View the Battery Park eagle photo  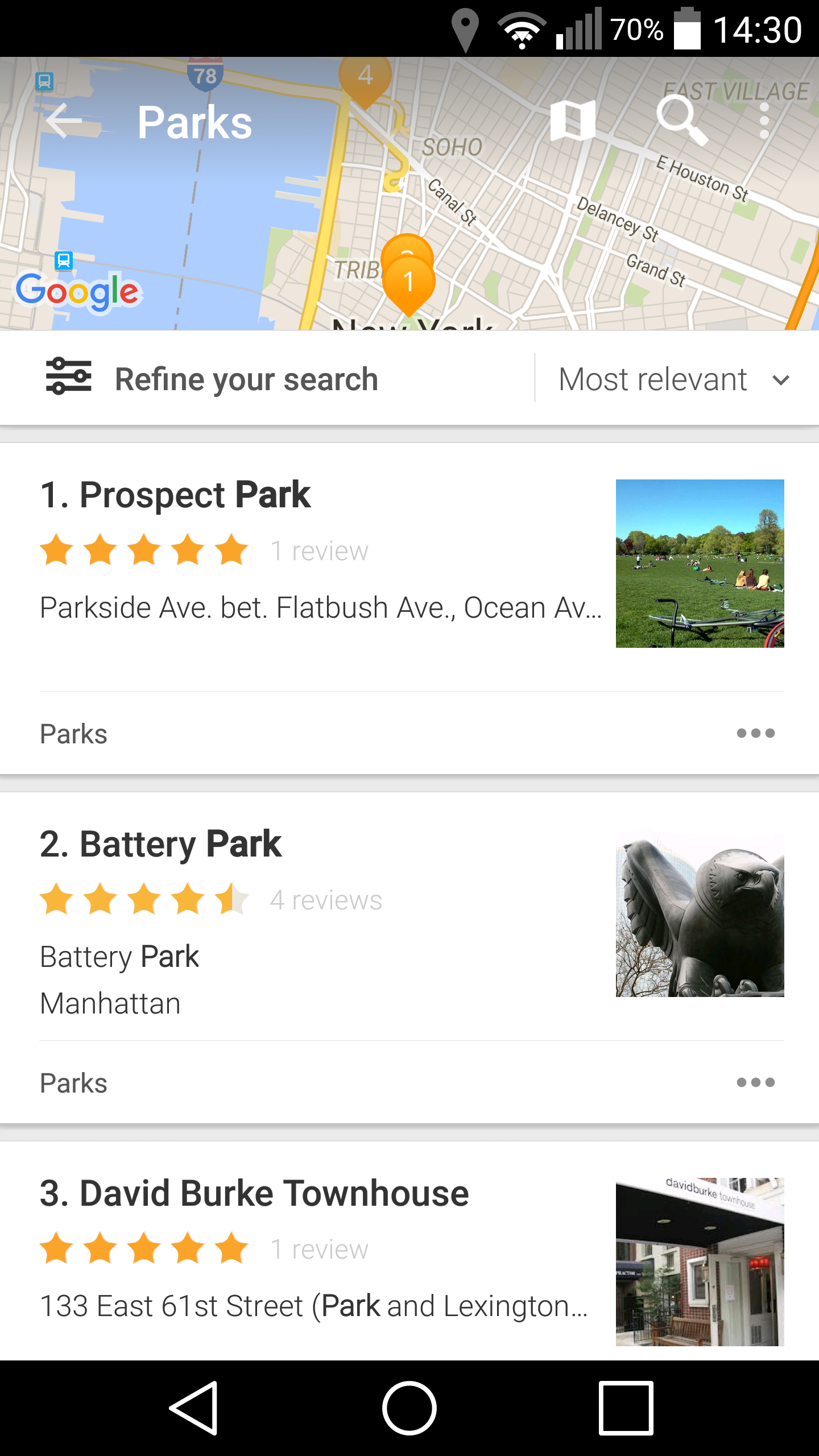pos(700,915)
